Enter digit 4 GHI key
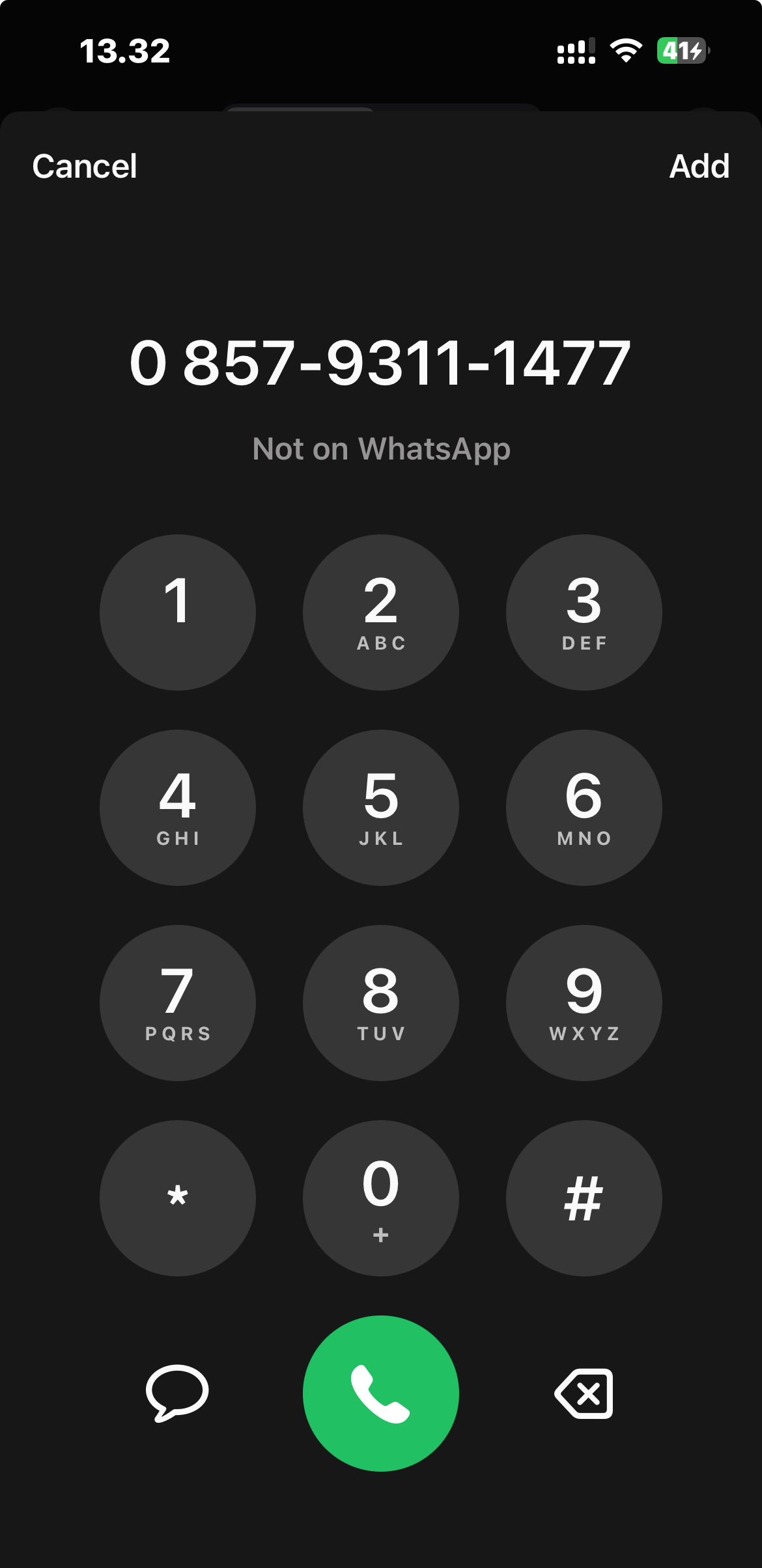Screen dimensions: 762x1568 (x=178, y=808)
